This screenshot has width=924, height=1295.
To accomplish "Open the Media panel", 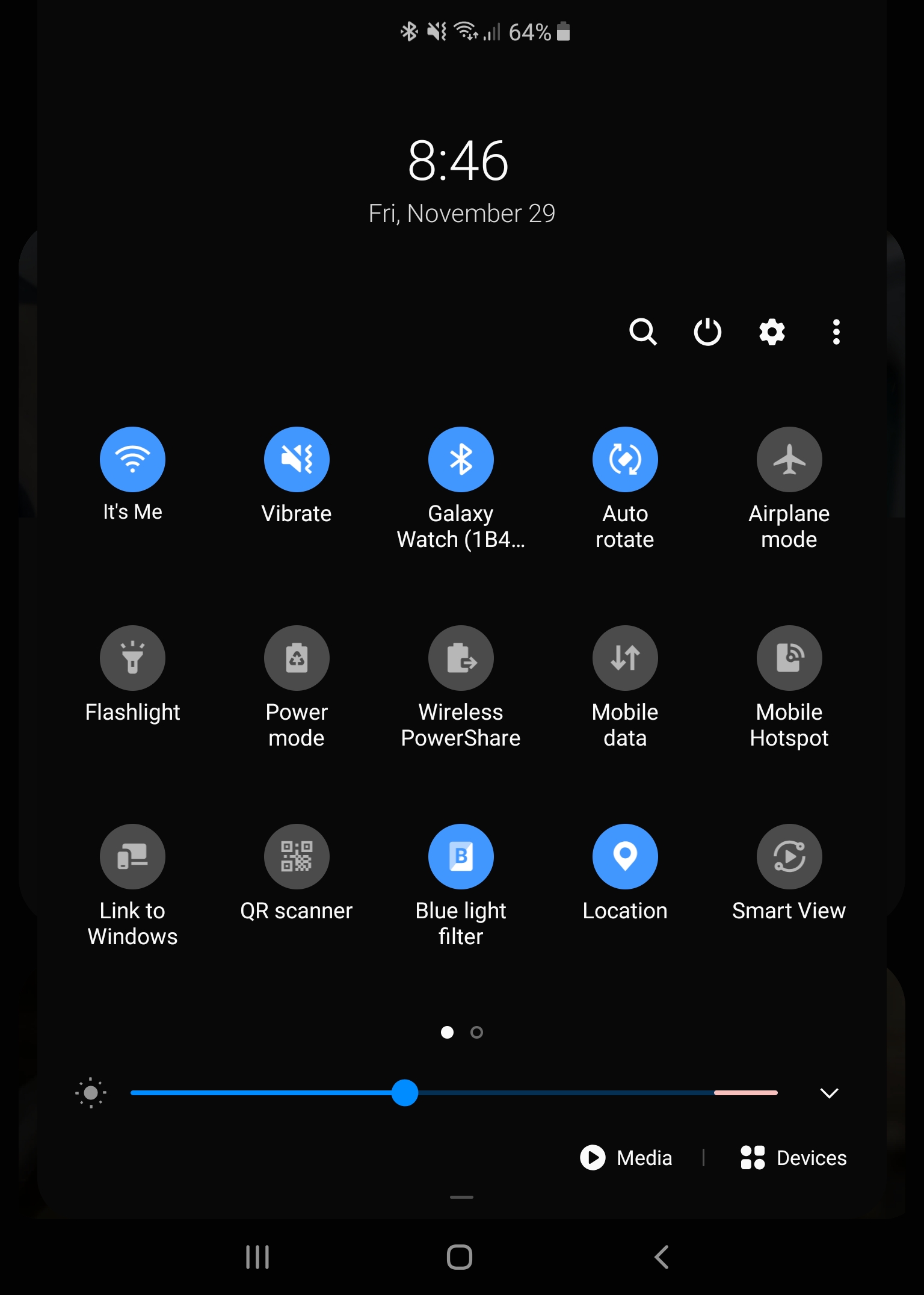I will [x=626, y=1157].
